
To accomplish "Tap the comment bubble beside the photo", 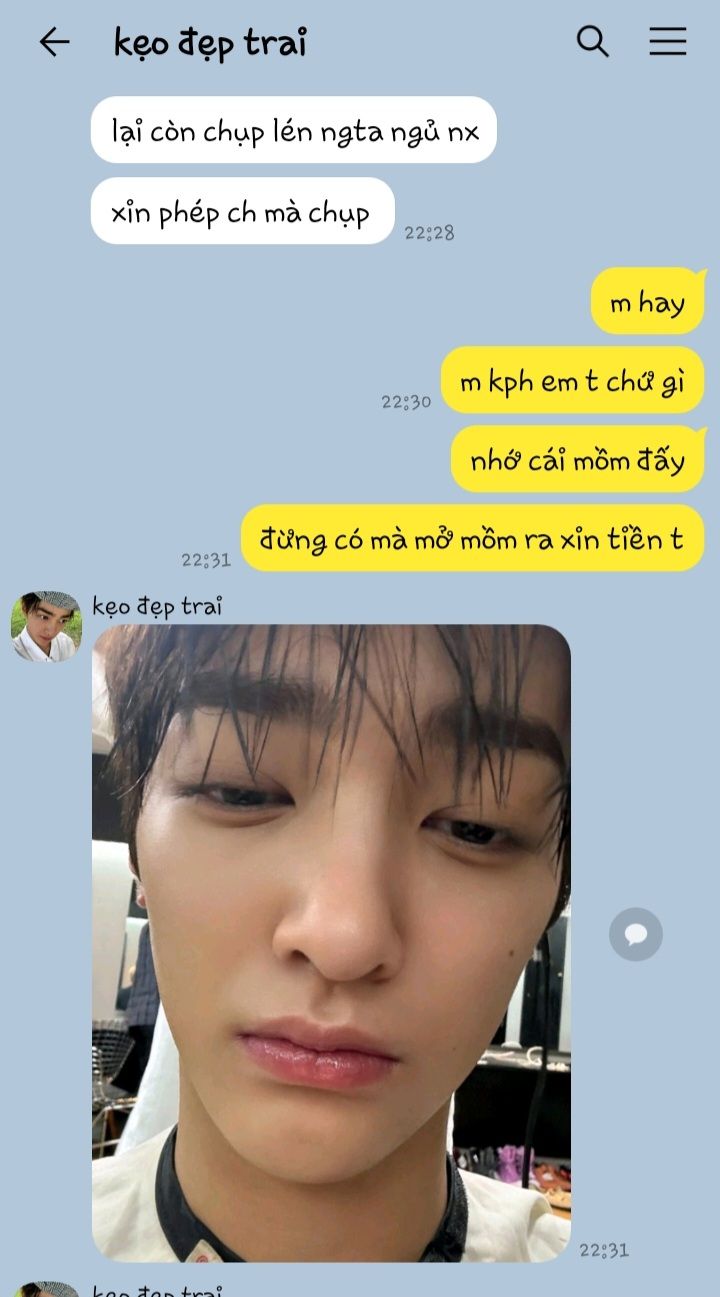I will coord(636,934).
